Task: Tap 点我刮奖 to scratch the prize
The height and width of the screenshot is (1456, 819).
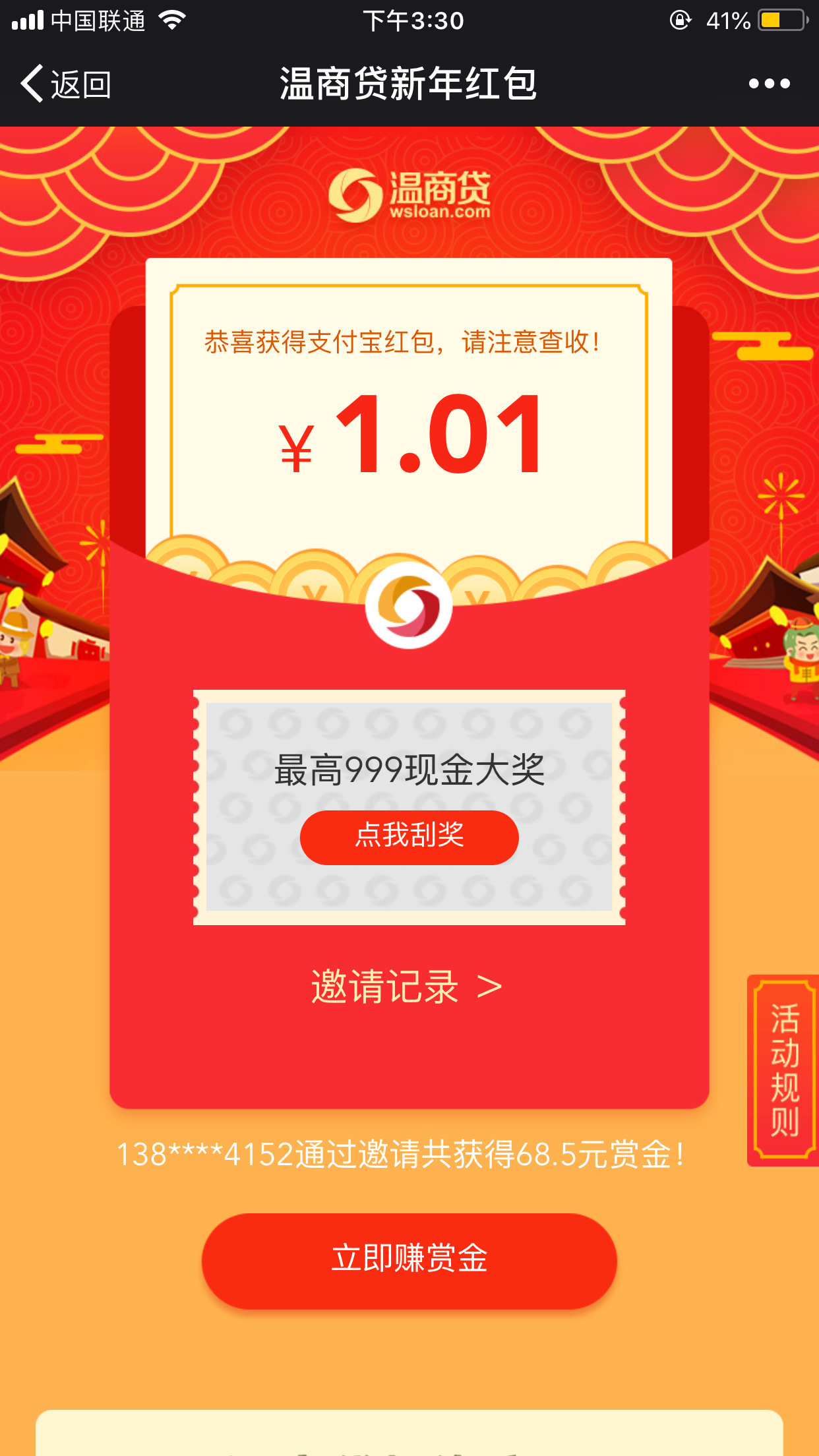Action: (409, 837)
